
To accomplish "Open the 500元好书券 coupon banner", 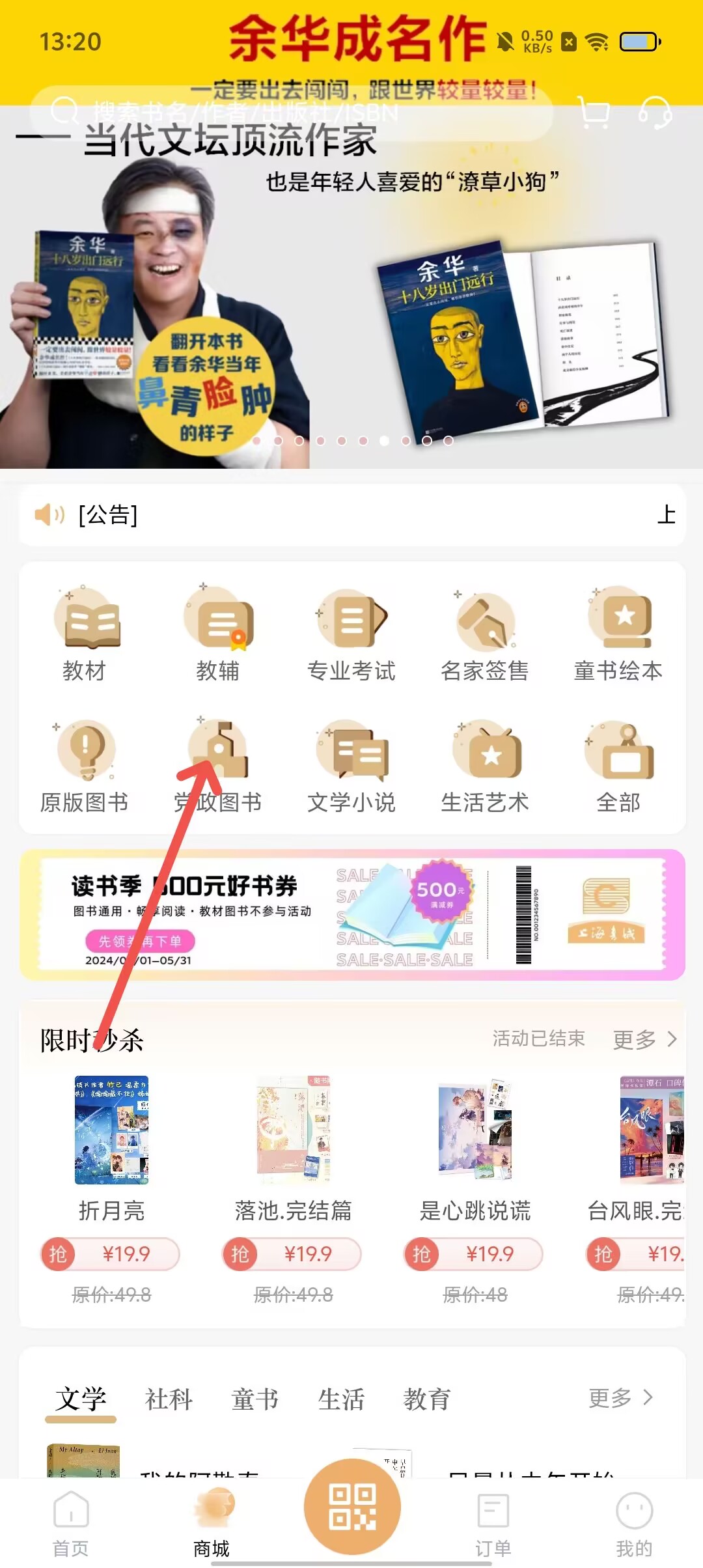I will (x=351, y=914).
